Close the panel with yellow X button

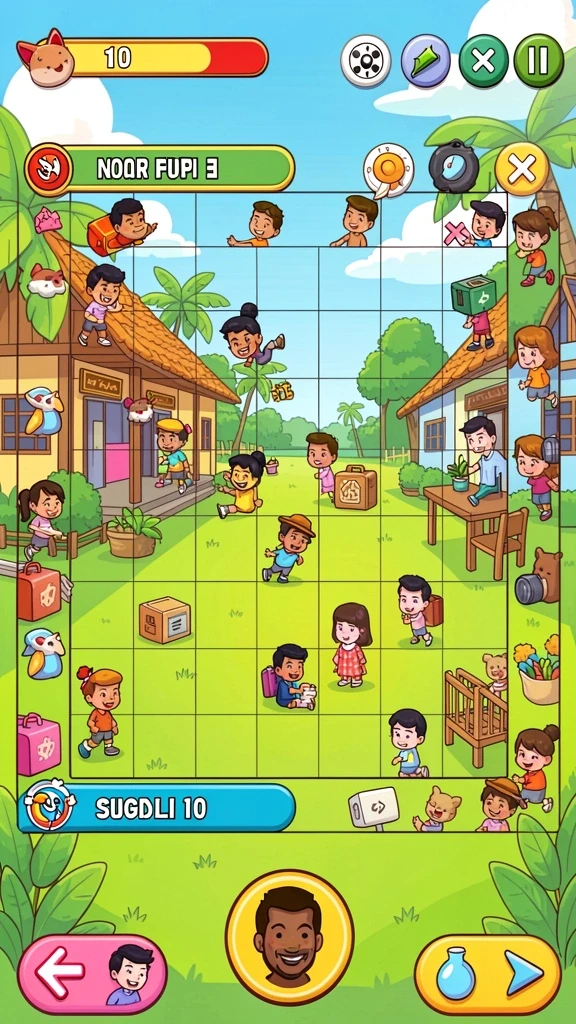[521, 169]
